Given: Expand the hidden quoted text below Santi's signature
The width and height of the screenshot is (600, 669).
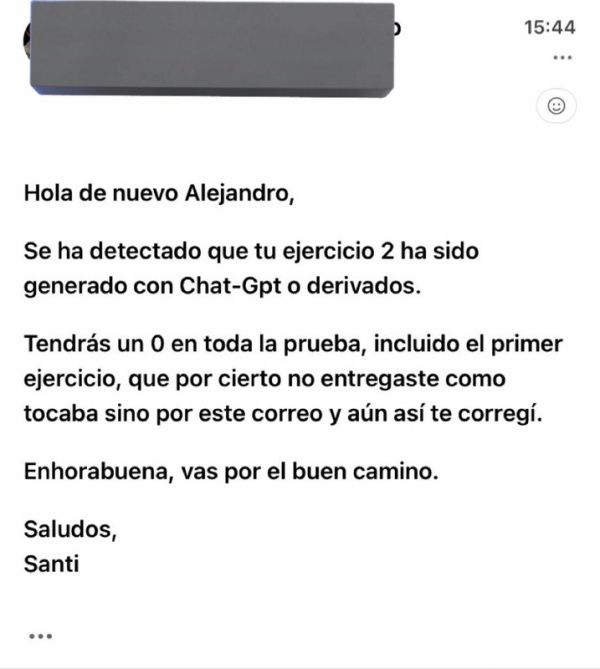Looking at the screenshot, I should coord(41,635).
